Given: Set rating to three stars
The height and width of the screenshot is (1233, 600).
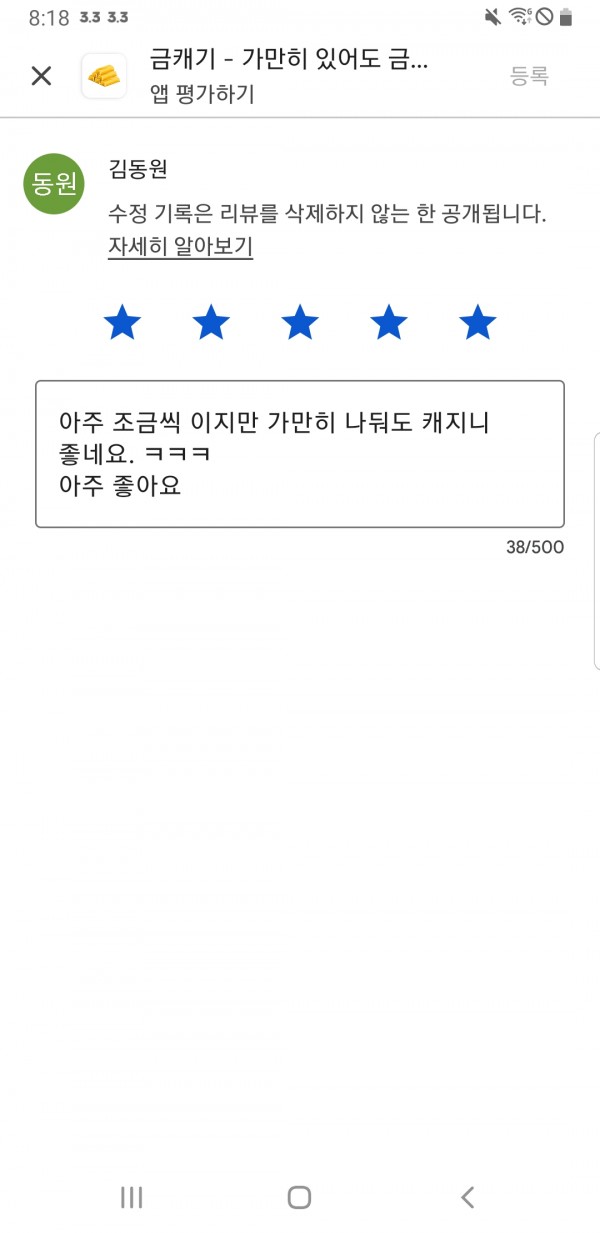Looking at the screenshot, I should pyautogui.click(x=300, y=323).
